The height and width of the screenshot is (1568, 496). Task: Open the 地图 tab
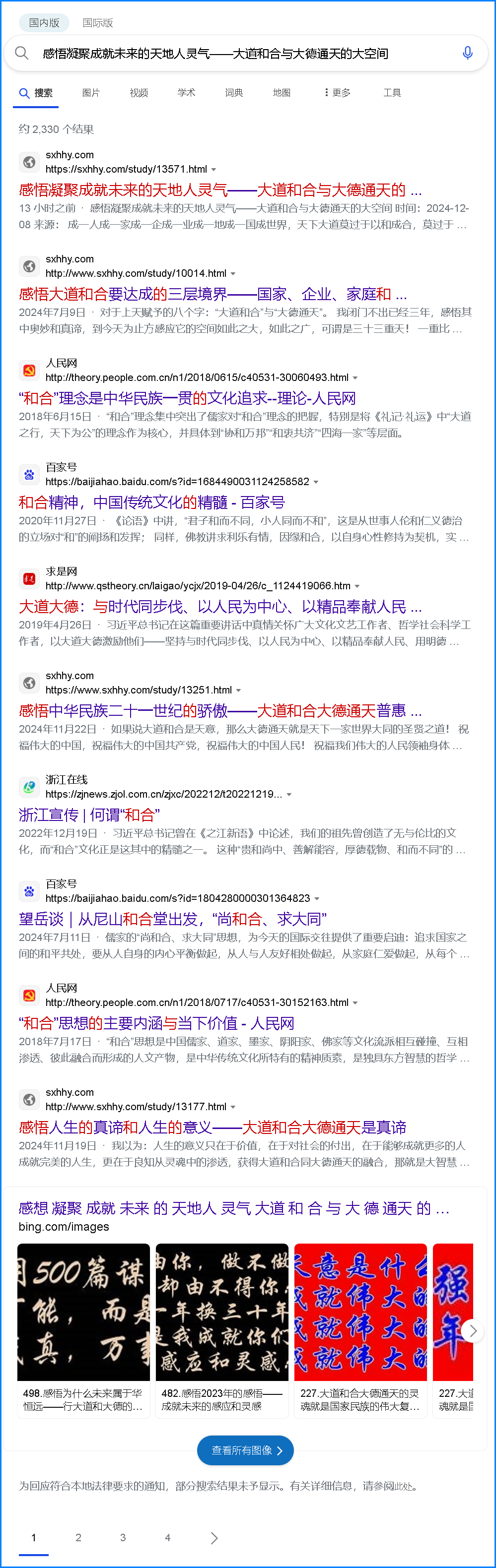coord(282,93)
